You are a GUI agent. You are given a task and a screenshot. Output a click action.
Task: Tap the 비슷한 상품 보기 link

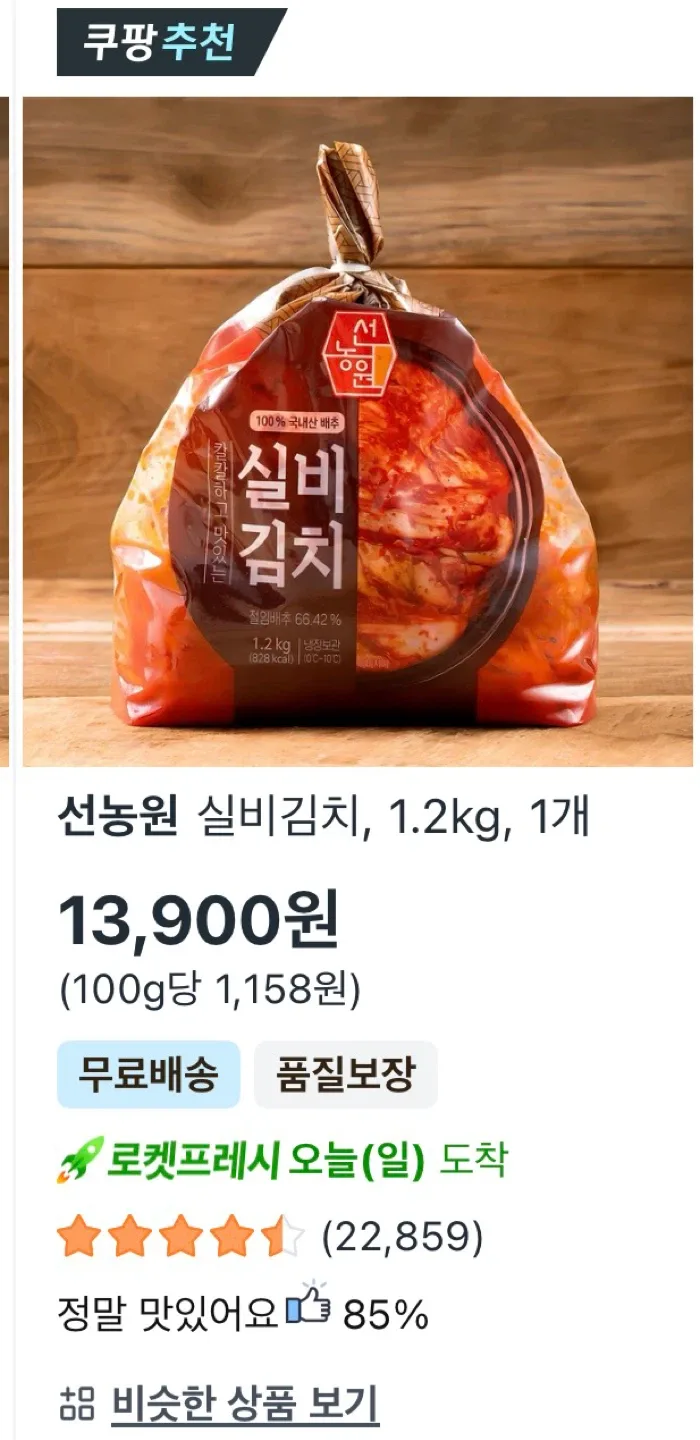coord(244,1403)
